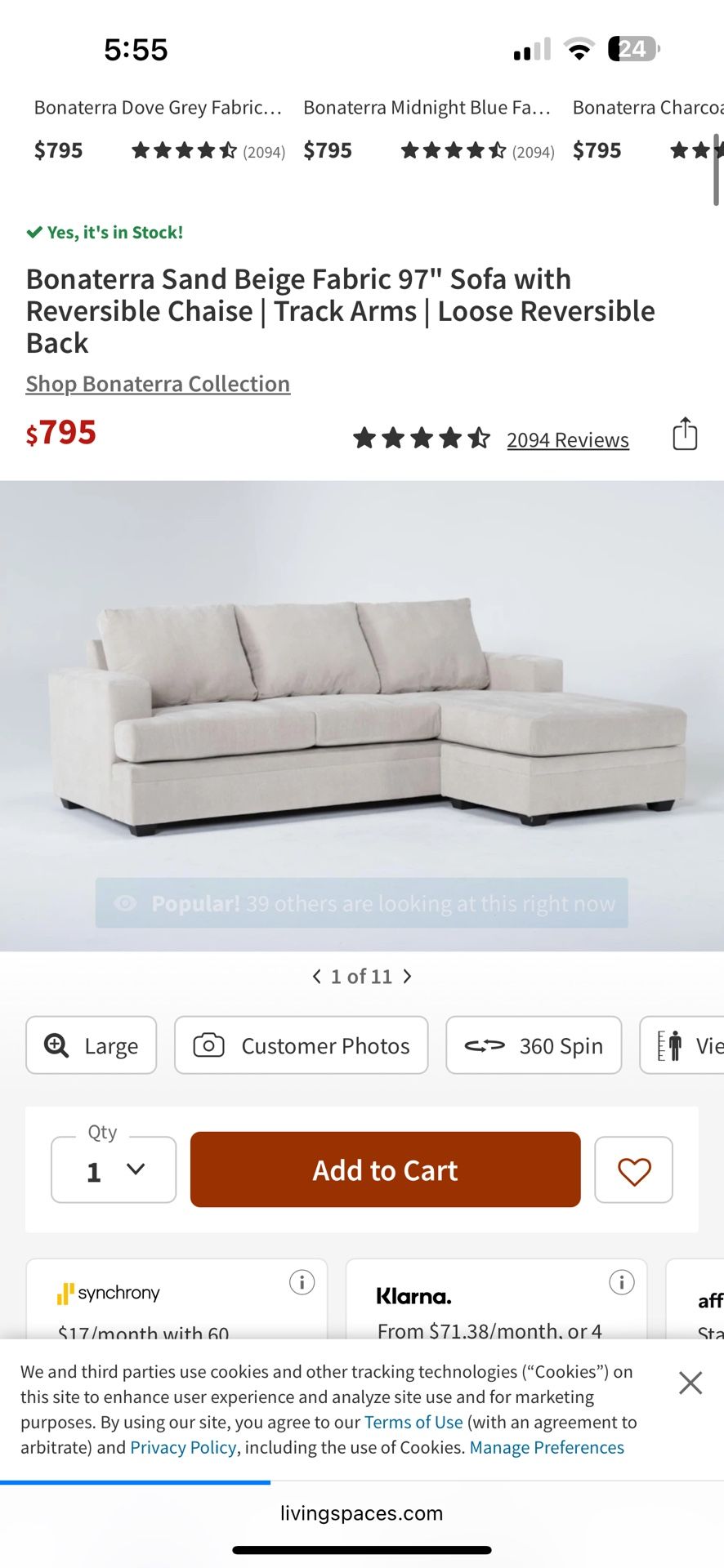Tap the share icon beside the price
The width and height of the screenshot is (724, 1568).
(x=684, y=434)
